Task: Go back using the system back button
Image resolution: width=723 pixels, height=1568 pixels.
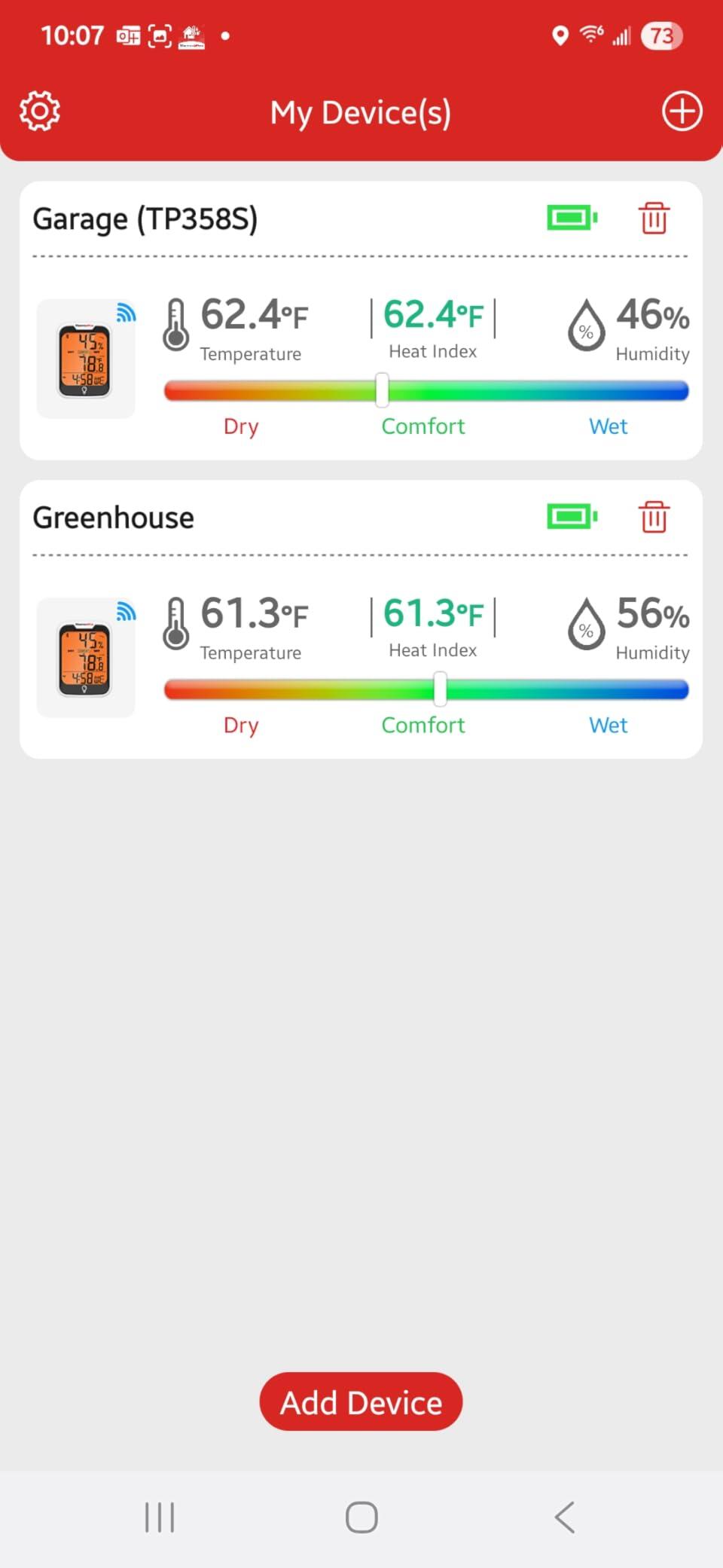Action: tap(565, 1517)
